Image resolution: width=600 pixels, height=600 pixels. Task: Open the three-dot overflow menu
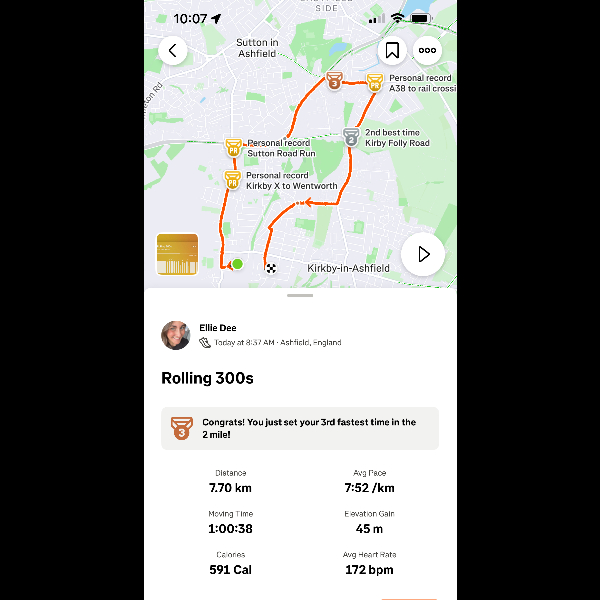[x=428, y=50]
